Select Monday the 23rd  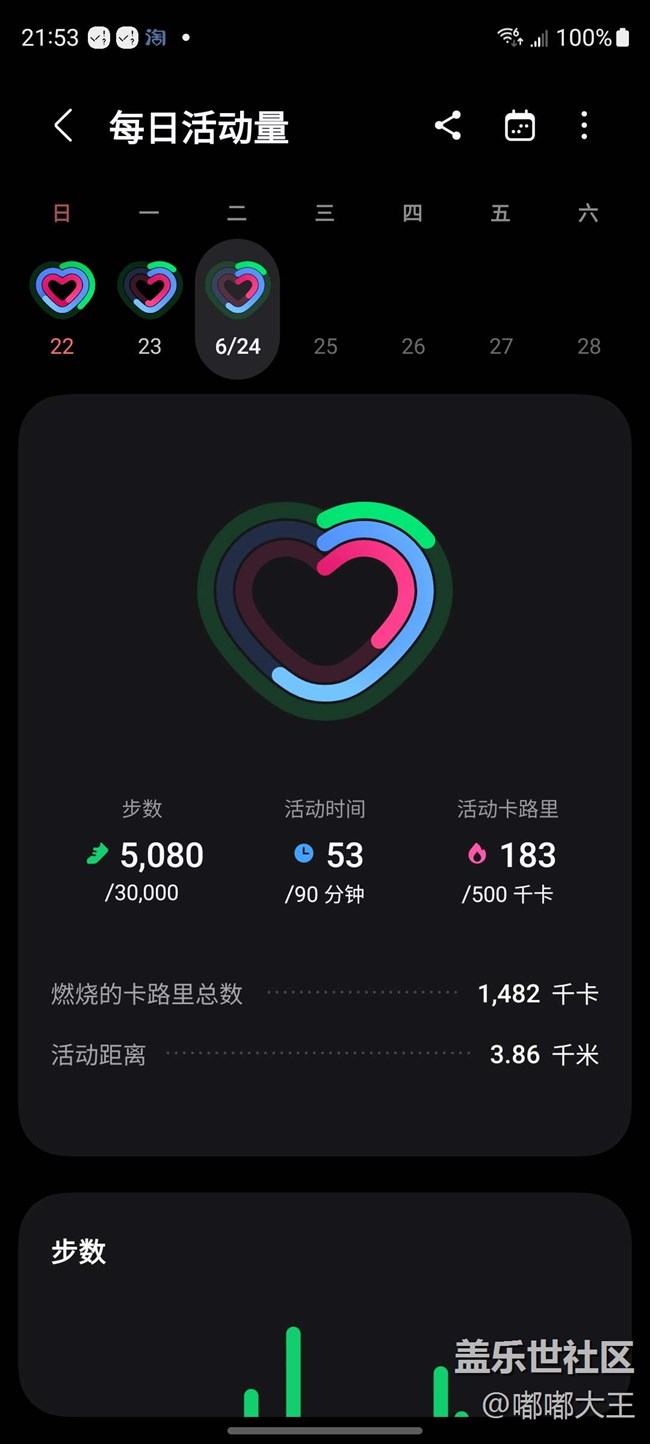coord(150,308)
